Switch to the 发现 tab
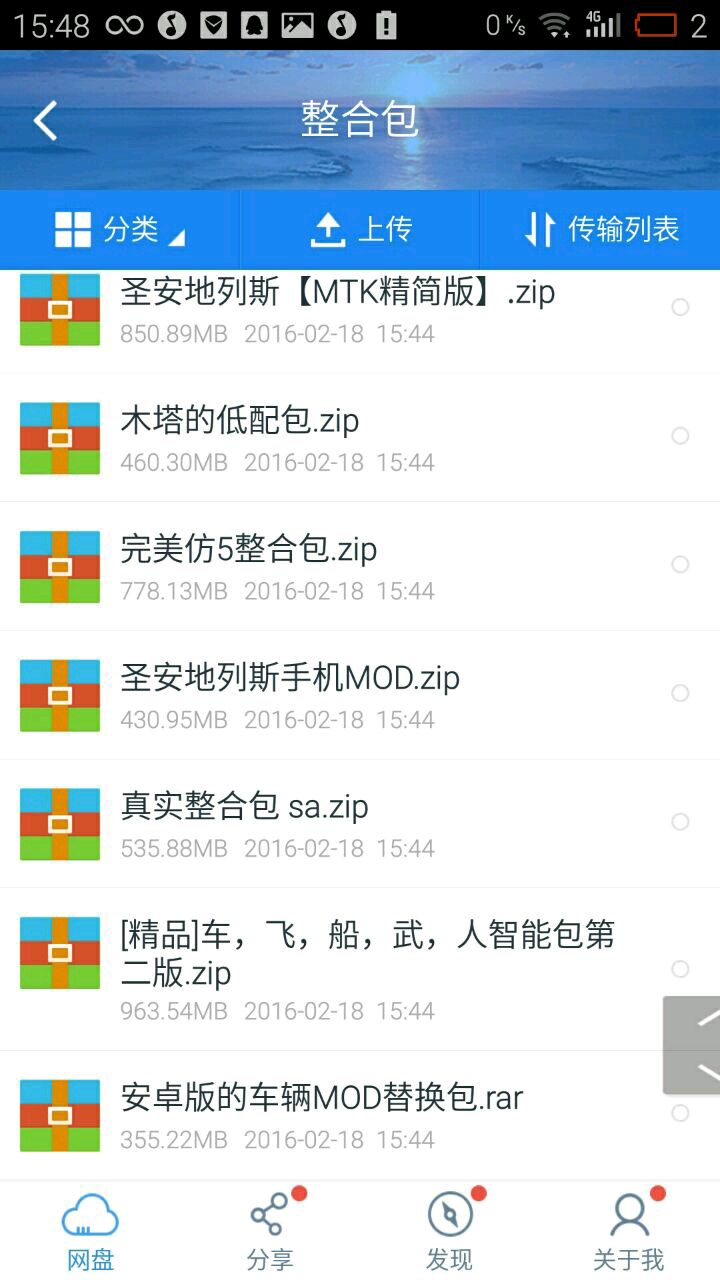720x1280 pixels. [x=450, y=1232]
